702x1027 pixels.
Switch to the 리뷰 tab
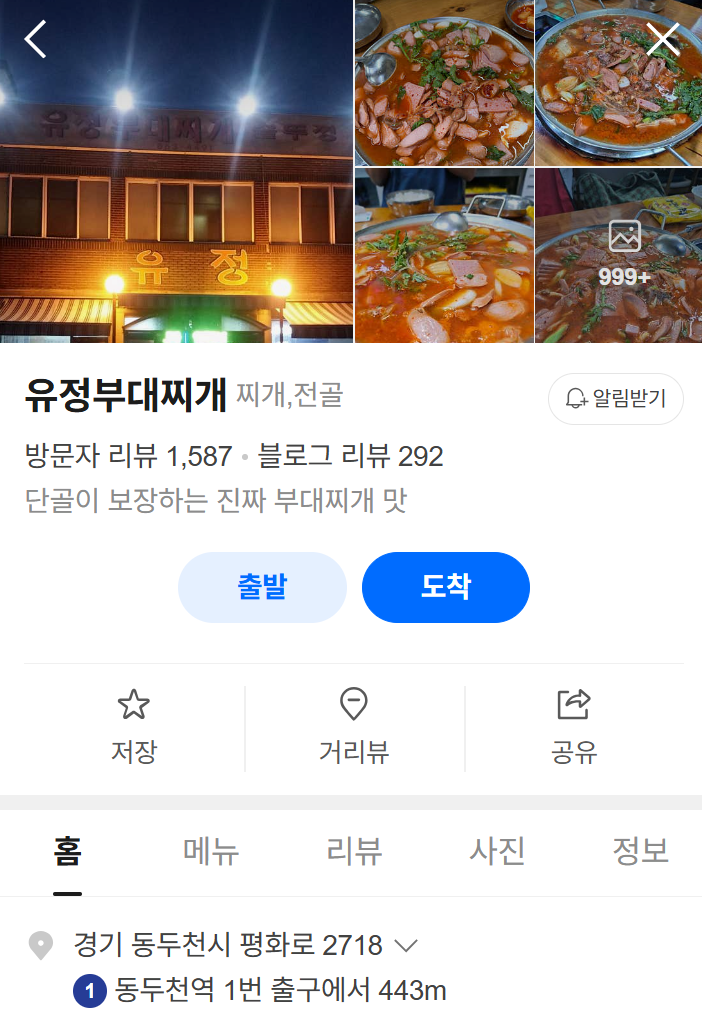point(354,852)
